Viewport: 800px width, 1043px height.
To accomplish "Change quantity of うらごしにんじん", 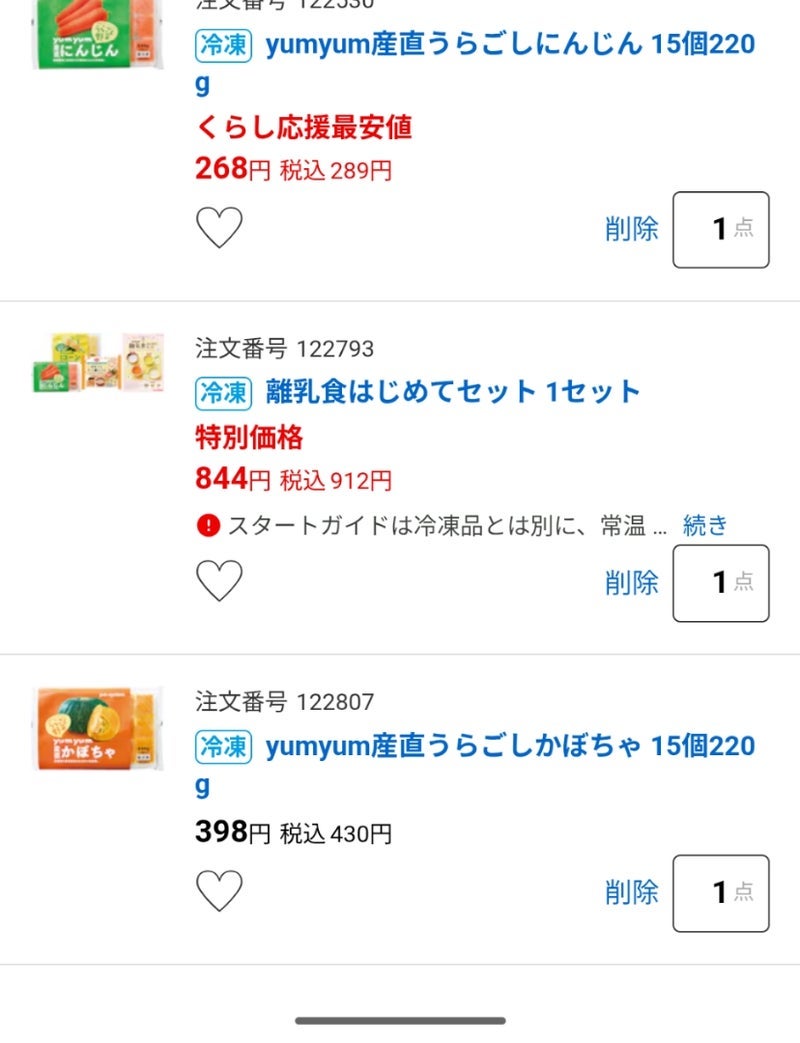I will click(x=720, y=230).
